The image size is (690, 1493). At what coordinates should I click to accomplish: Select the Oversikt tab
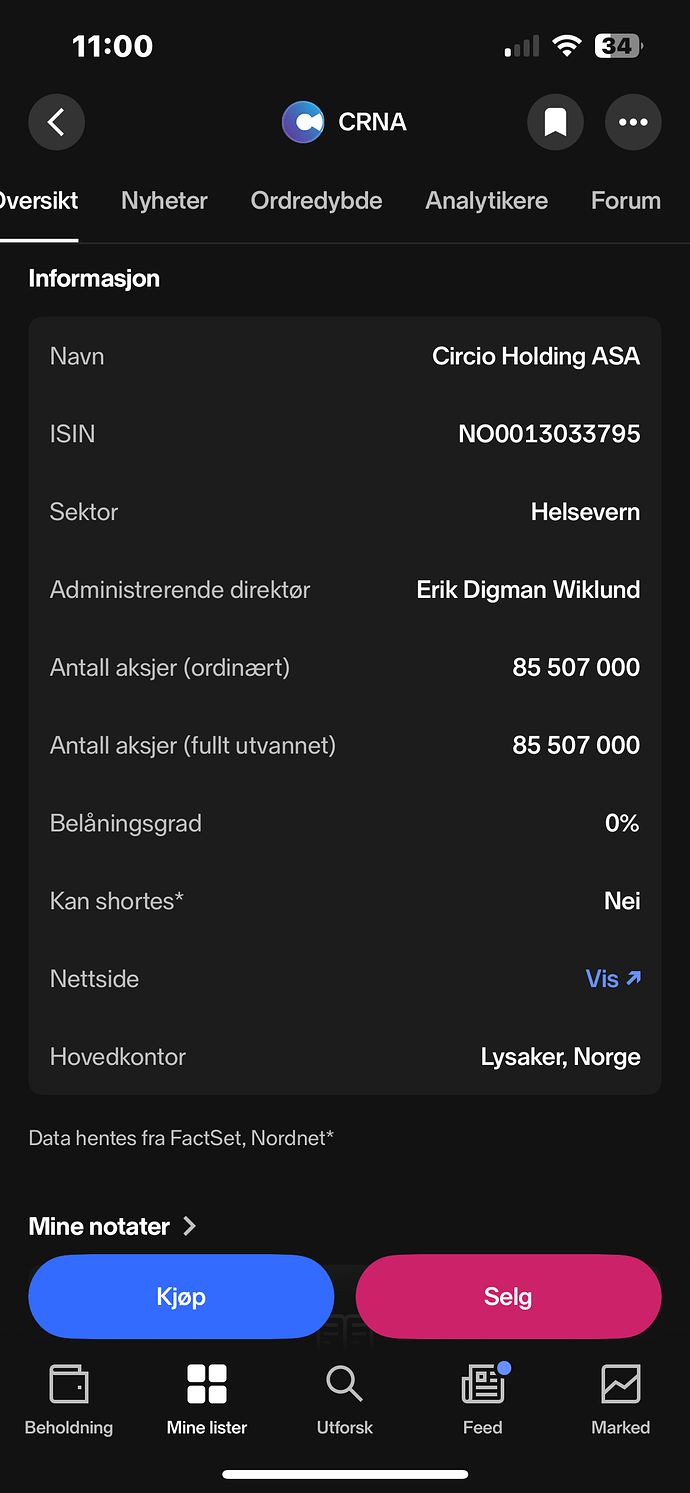(40, 201)
